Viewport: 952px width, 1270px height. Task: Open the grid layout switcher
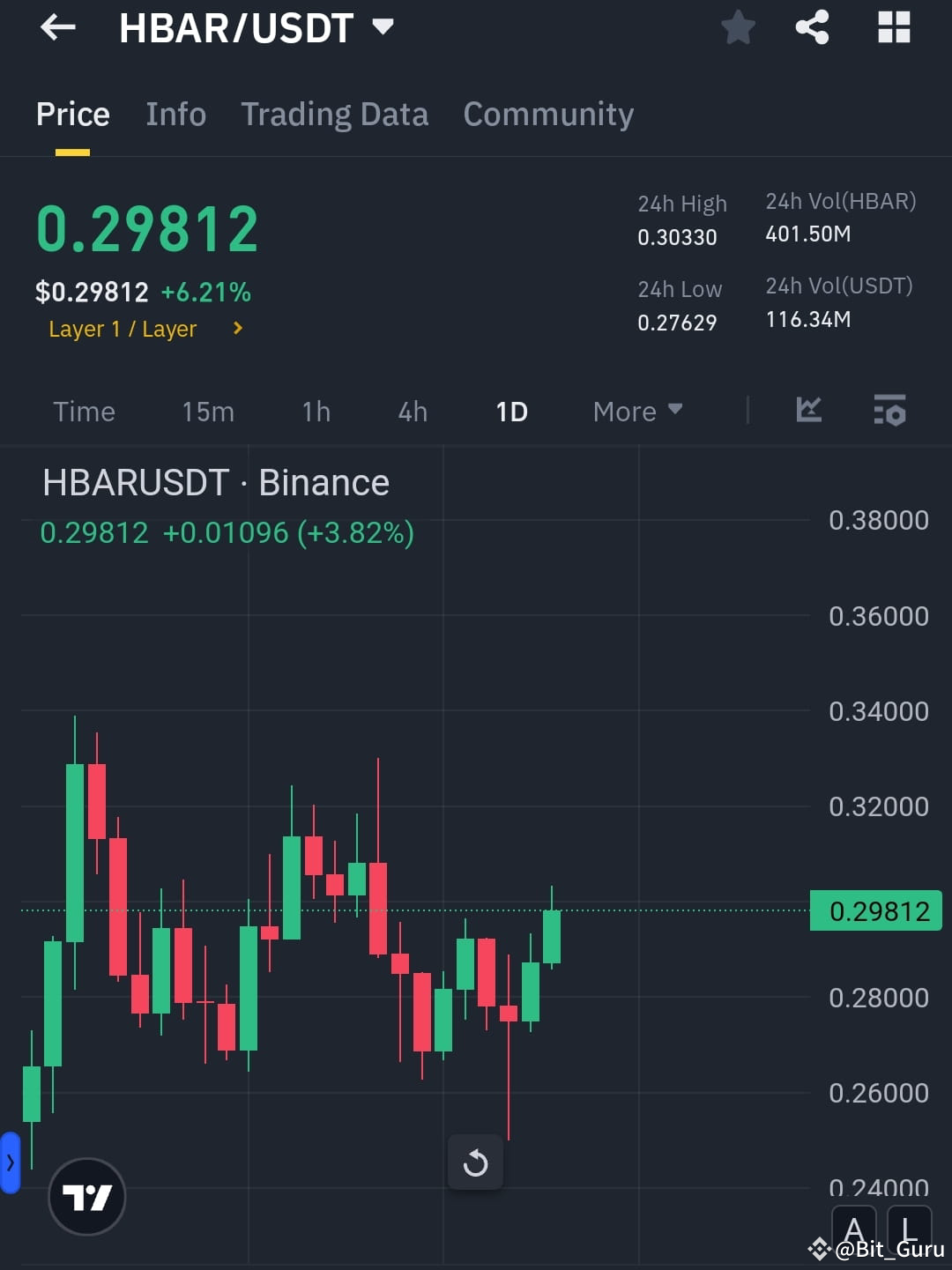tap(894, 27)
